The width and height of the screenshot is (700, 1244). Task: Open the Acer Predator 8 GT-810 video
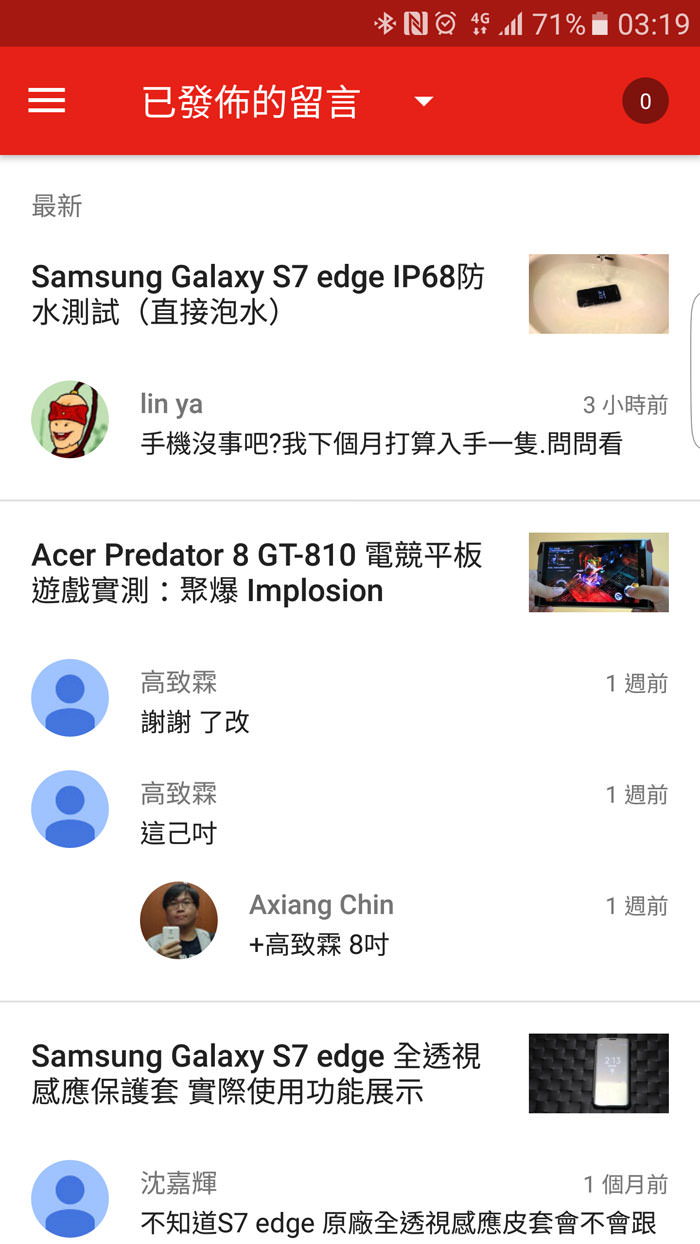(x=258, y=572)
